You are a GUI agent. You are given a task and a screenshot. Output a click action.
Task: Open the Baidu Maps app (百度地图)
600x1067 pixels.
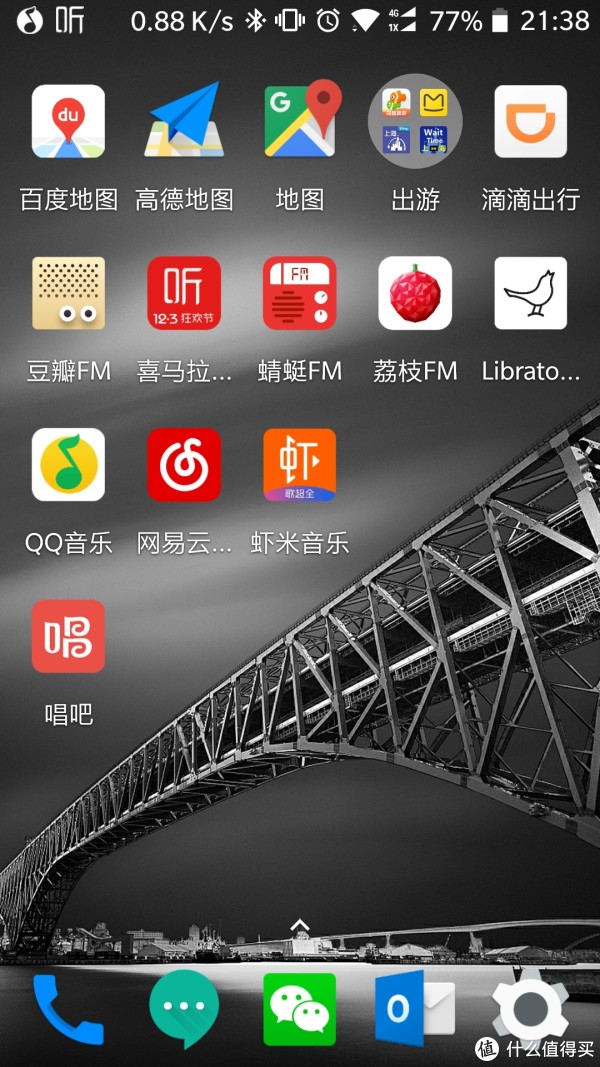tap(68, 122)
